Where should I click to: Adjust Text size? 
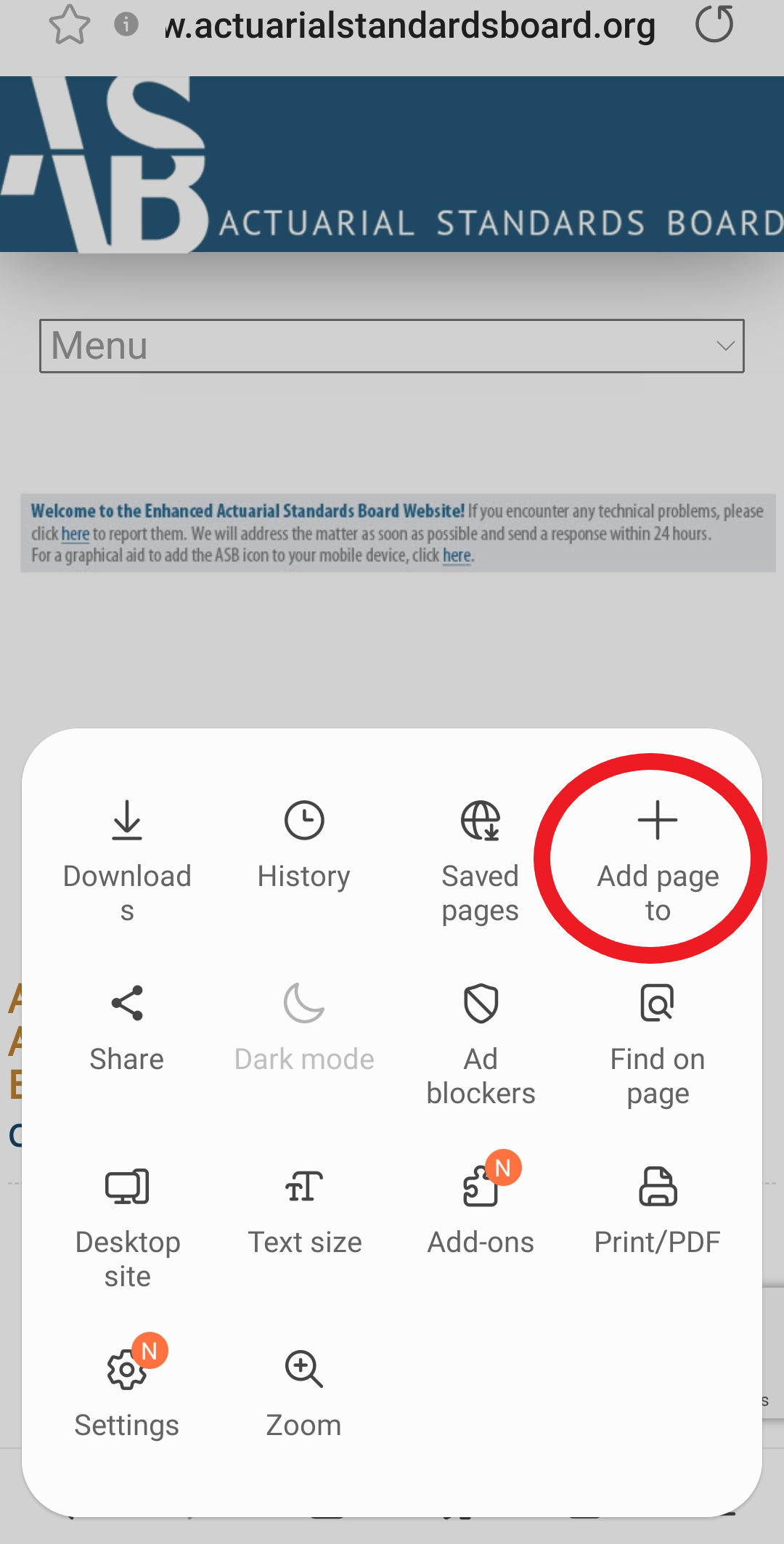pos(304,1211)
